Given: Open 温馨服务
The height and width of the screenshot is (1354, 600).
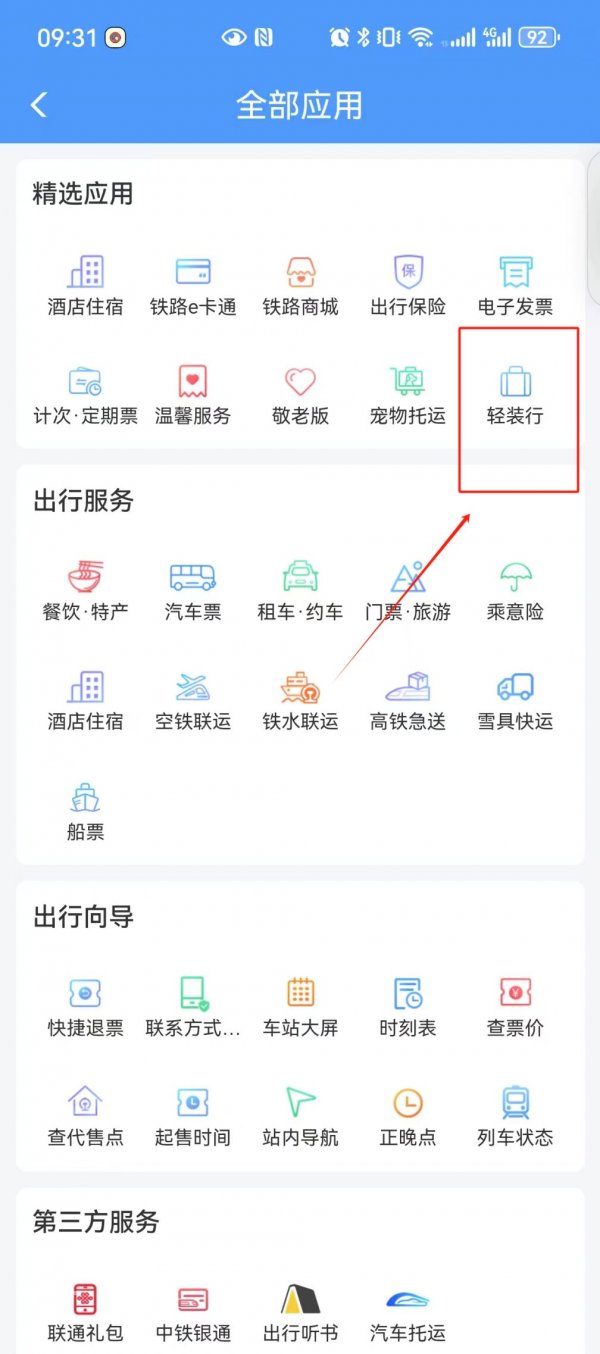Looking at the screenshot, I should click(x=193, y=395).
